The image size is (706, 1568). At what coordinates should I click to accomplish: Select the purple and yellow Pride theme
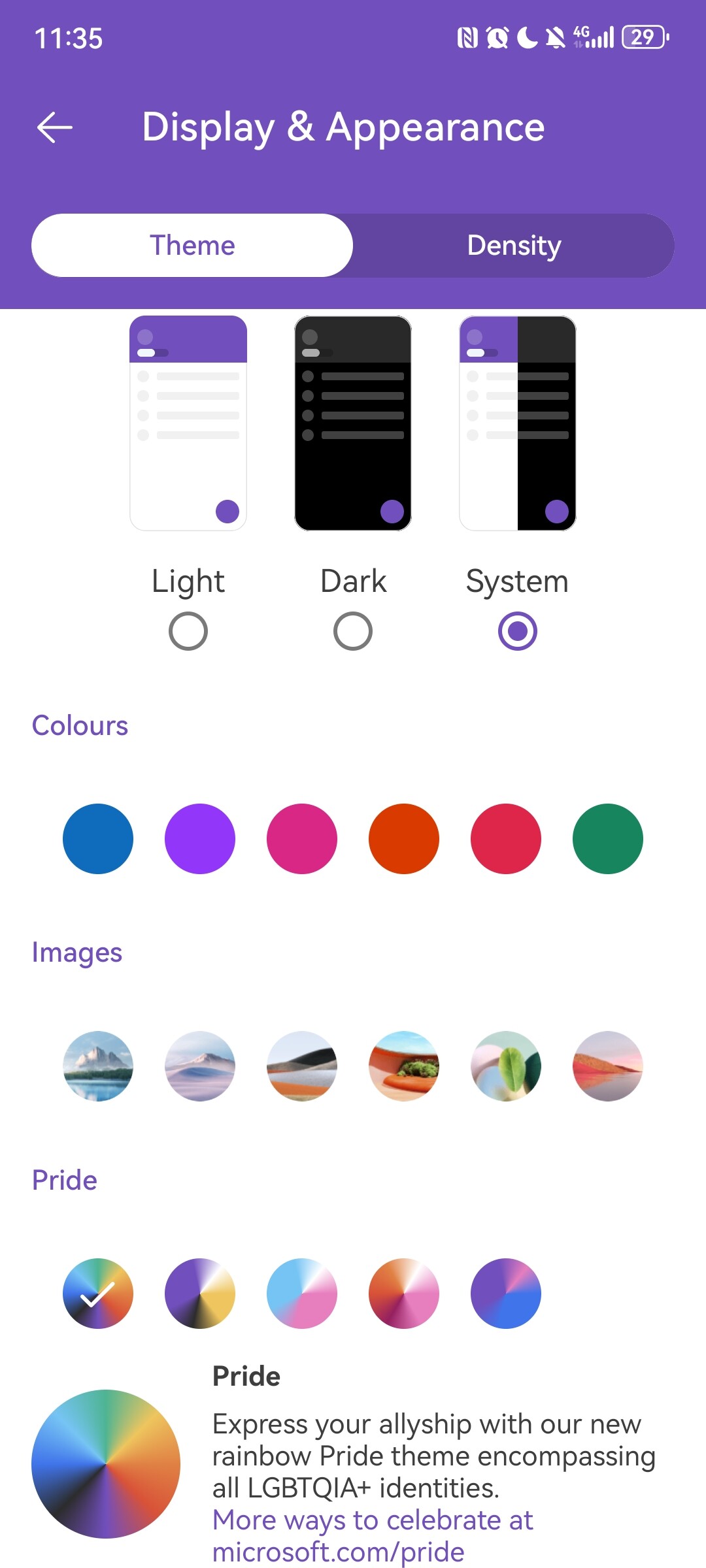coord(200,1294)
